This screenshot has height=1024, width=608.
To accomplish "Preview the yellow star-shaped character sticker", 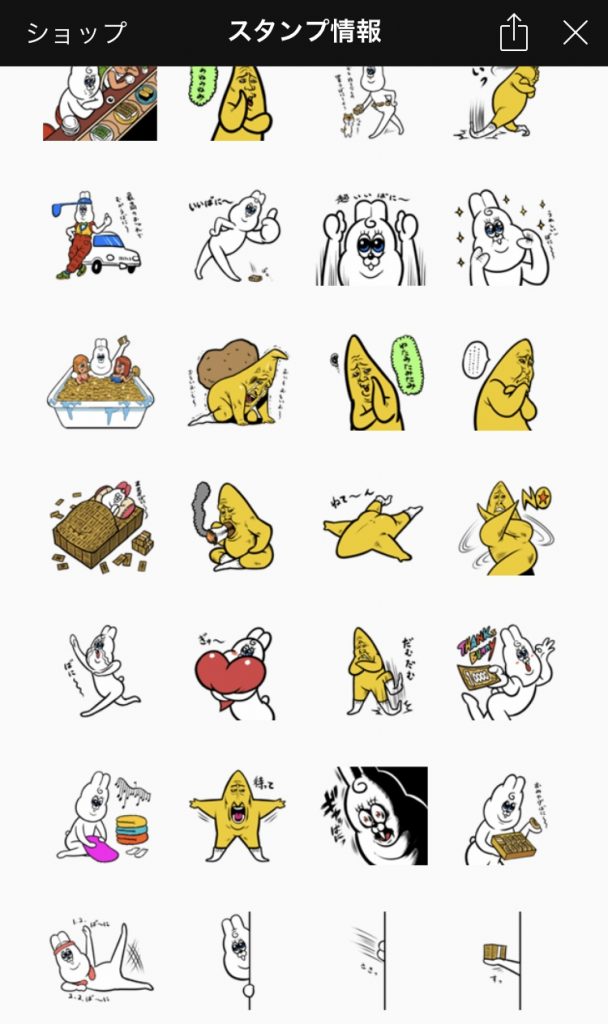I will click(237, 815).
